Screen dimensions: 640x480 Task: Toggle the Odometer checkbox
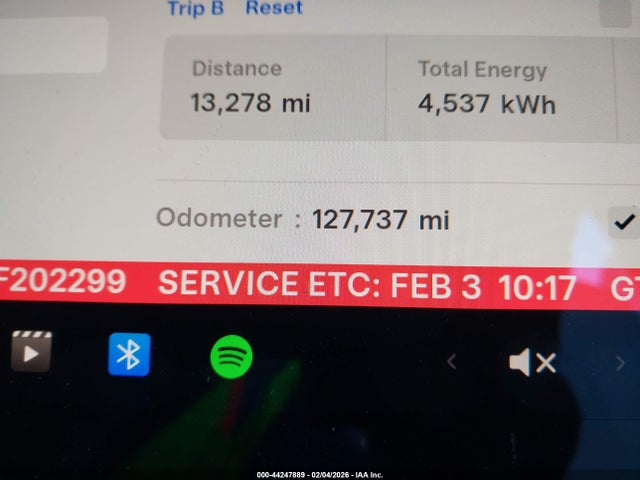click(x=625, y=221)
